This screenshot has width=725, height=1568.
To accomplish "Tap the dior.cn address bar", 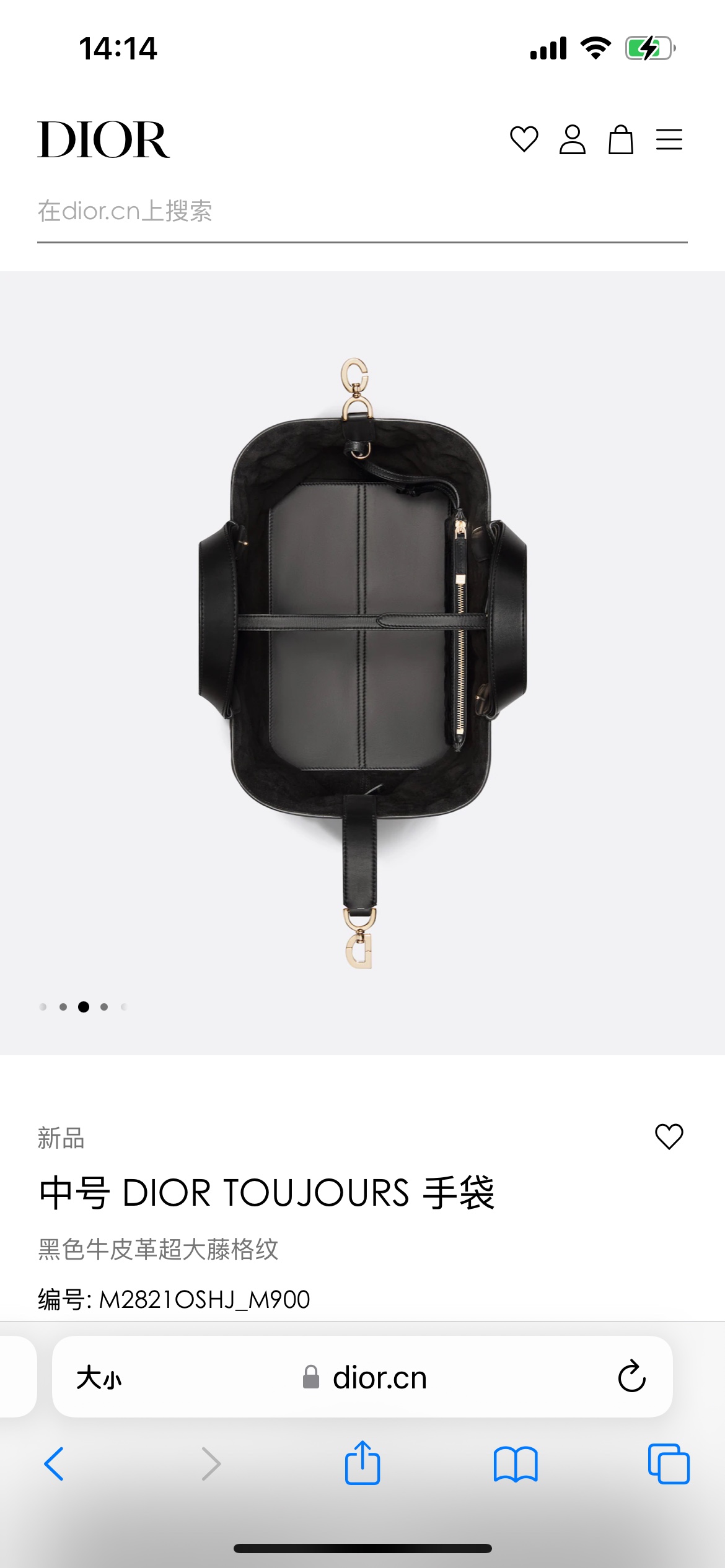I will [379, 1378].
